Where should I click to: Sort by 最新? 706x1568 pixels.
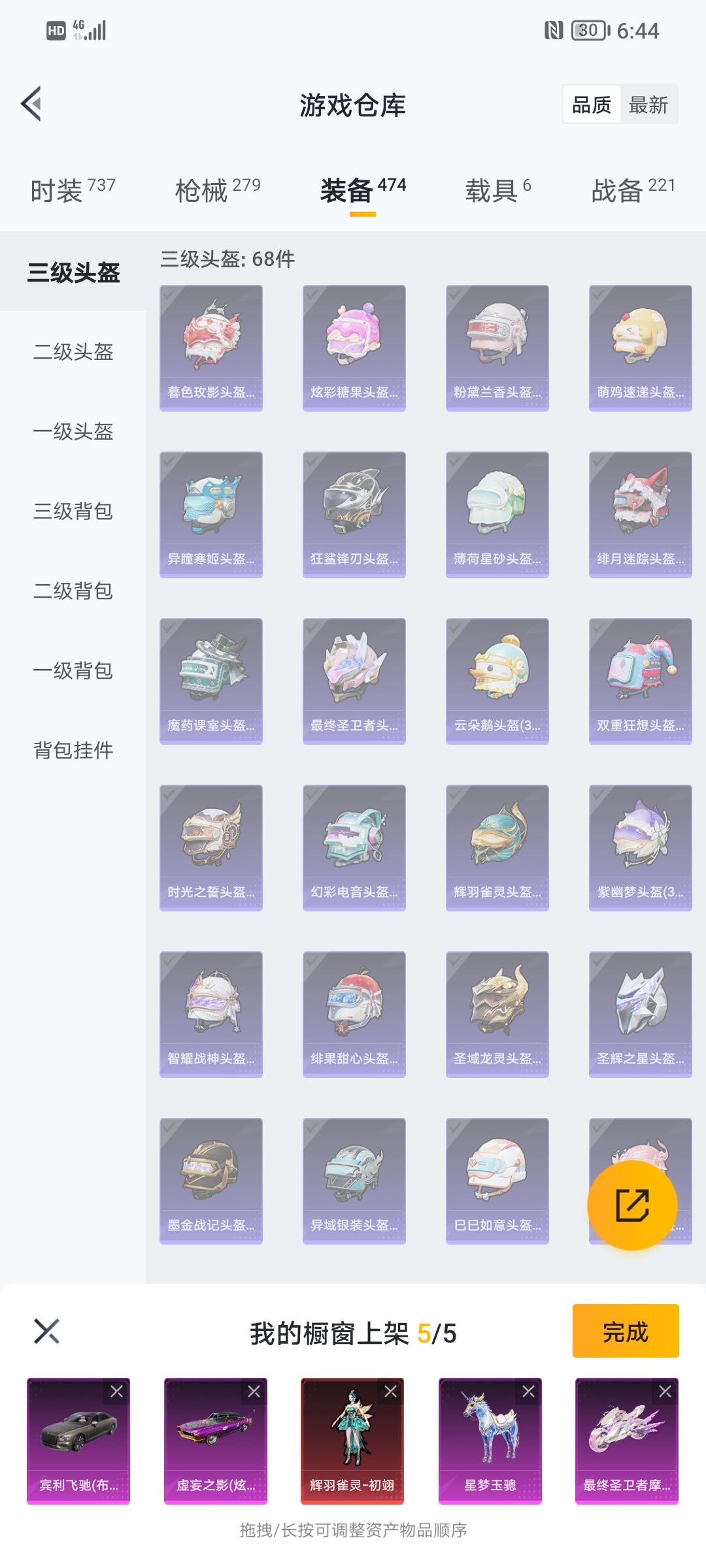coord(648,105)
